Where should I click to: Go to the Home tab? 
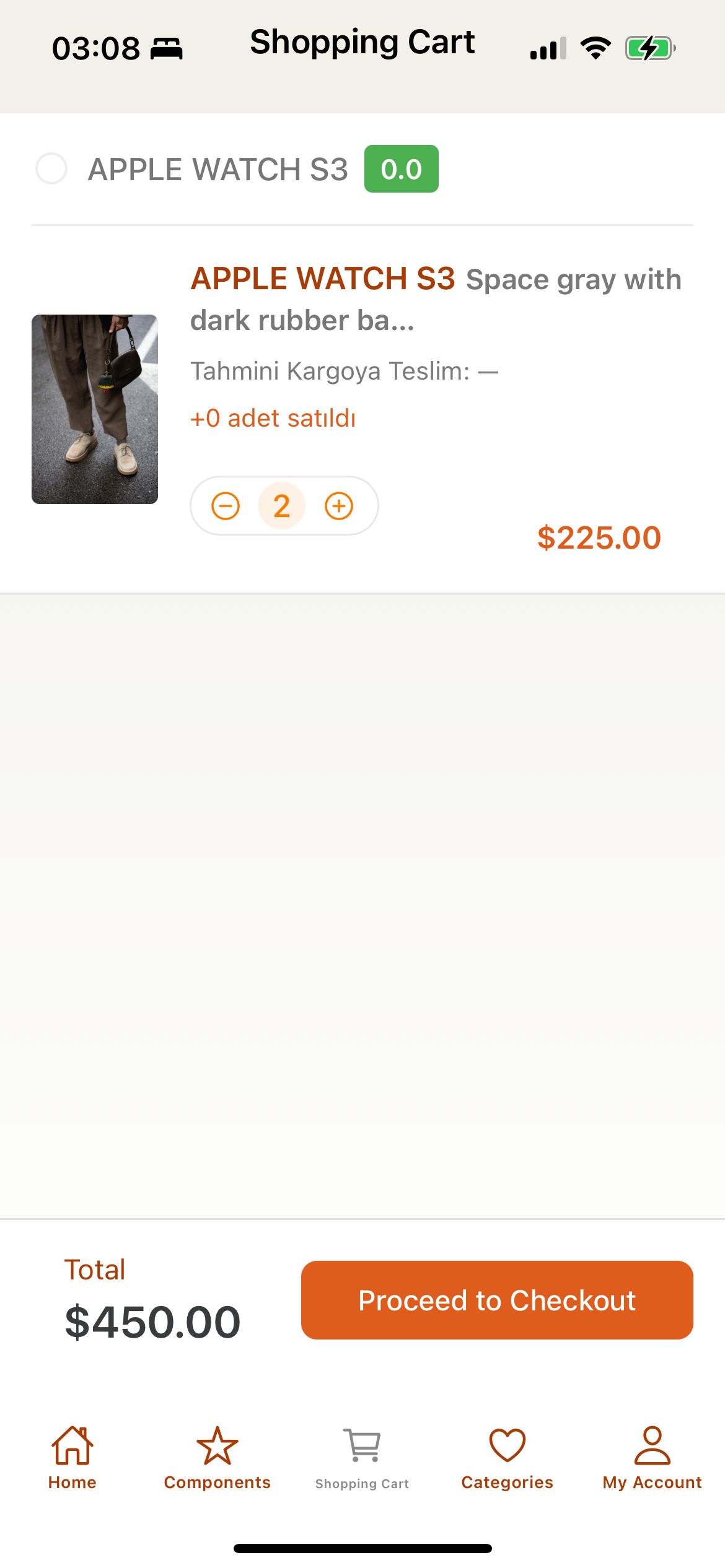72,1458
